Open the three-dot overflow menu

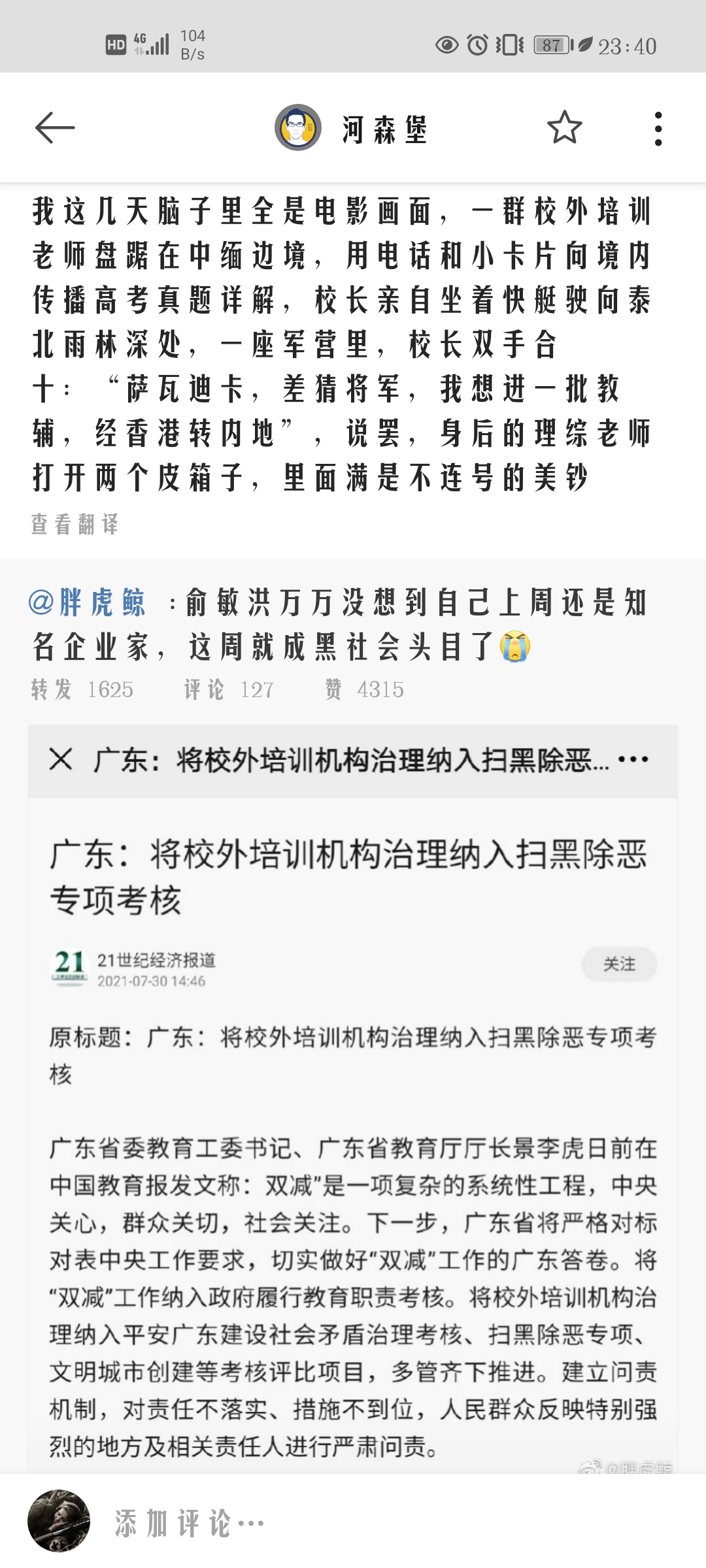click(658, 128)
